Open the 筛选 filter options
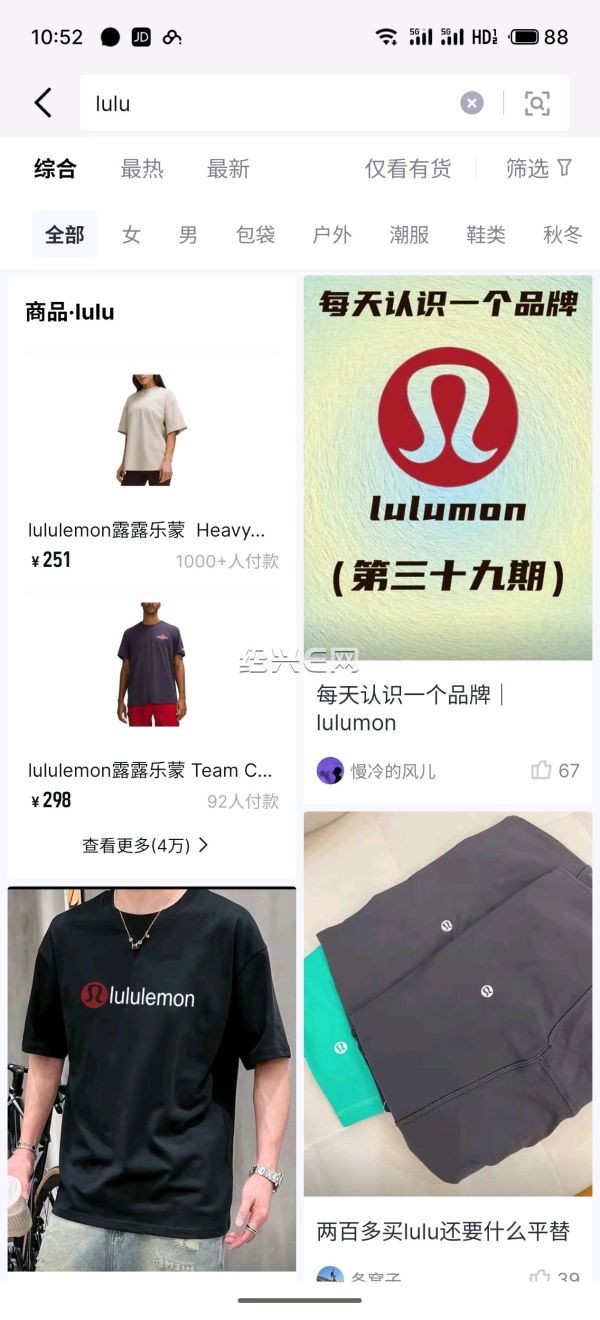The height and width of the screenshot is (1320, 600). pos(538,169)
